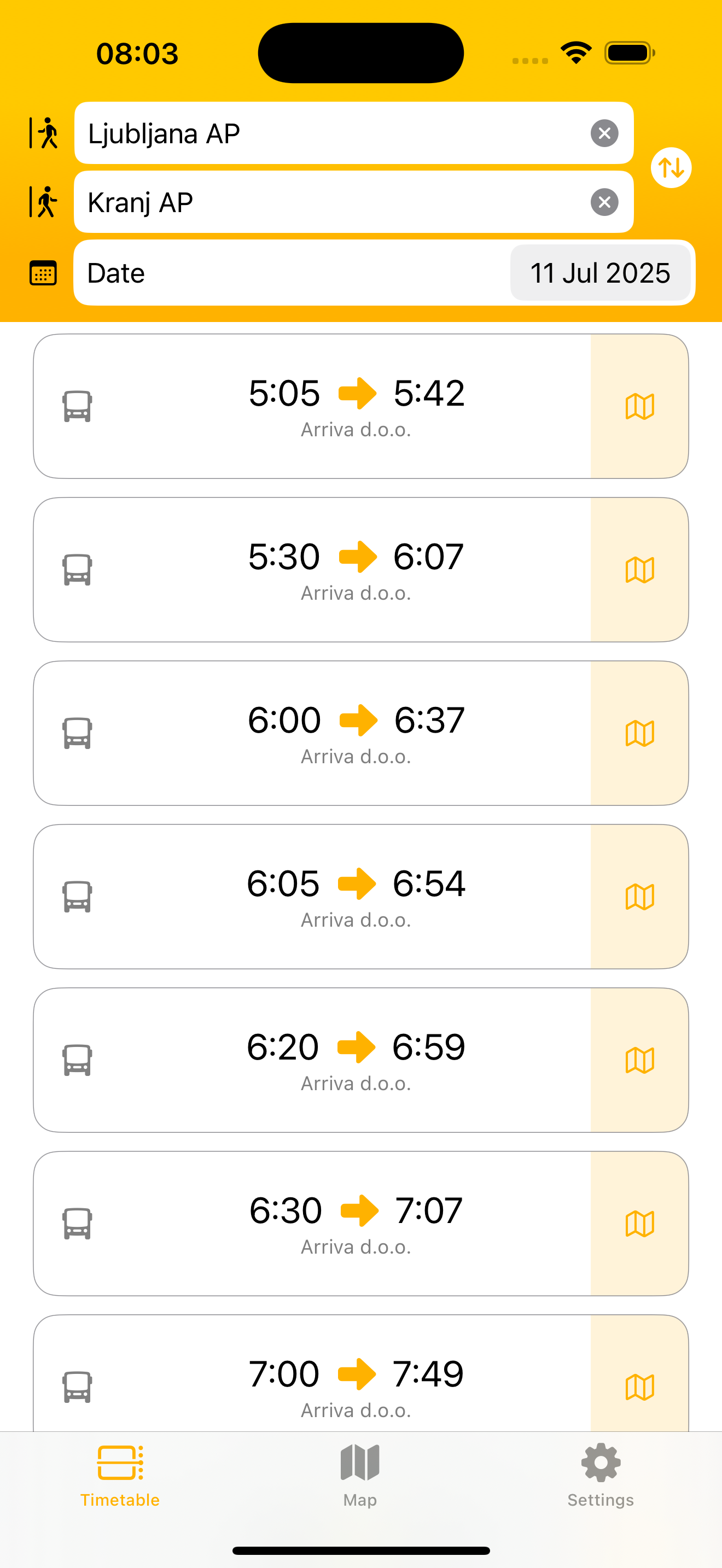722x1568 pixels.
Task: Open the 6:20 to 6:59 bus trip
Action: pyautogui.click(x=312, y=1060)
